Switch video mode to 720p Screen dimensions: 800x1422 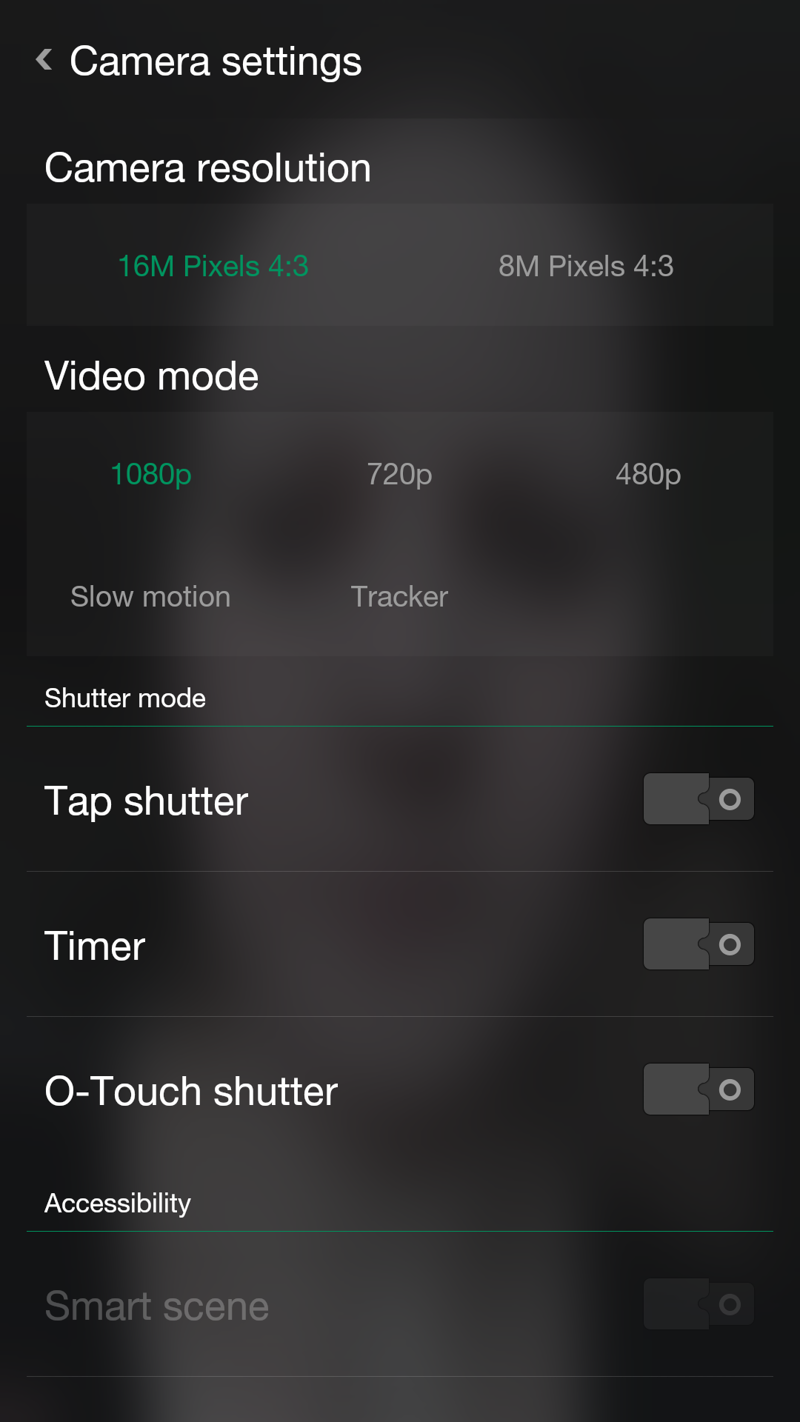click(x=399, y=474)
